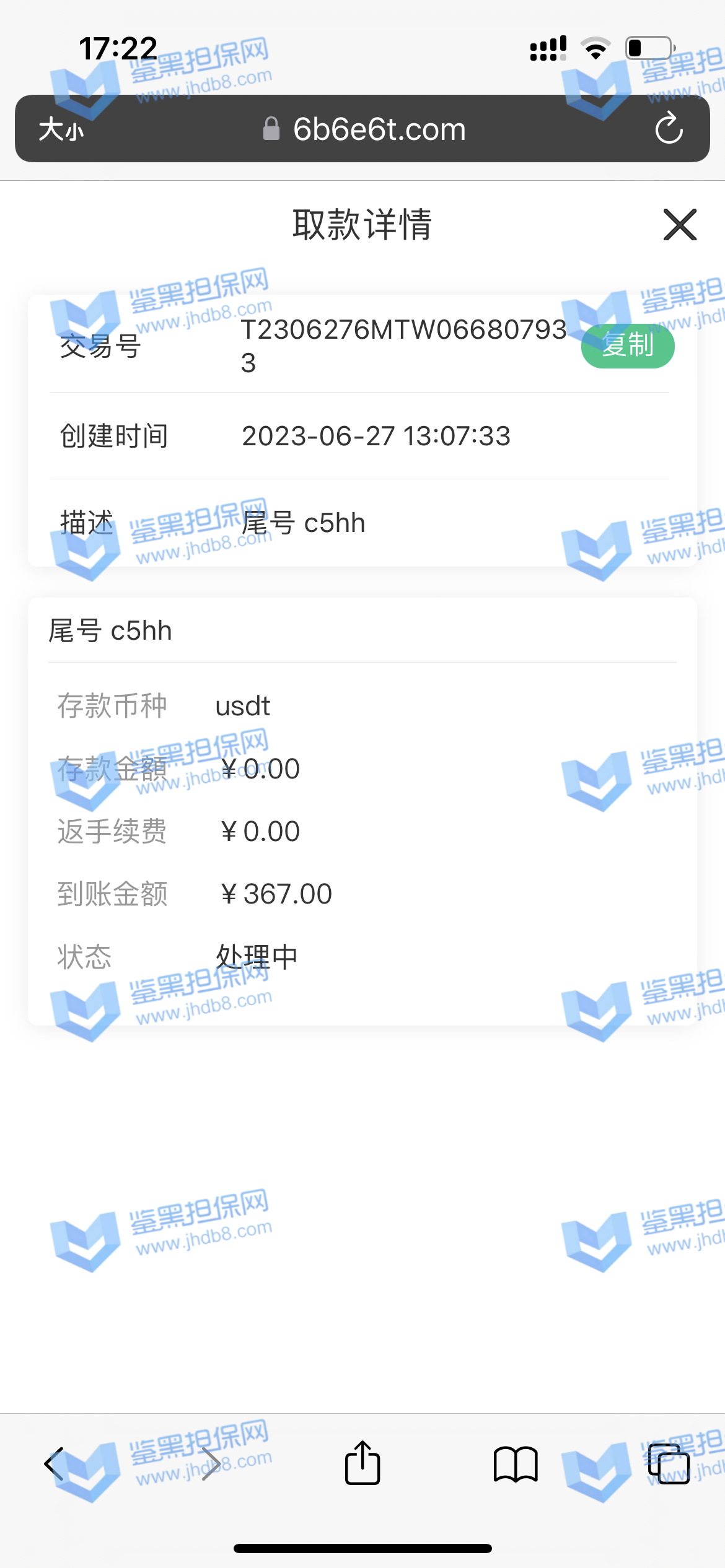Screen dimensions: 725x1568
Task: Go back to the previous page
Action: pos(54,1464)
